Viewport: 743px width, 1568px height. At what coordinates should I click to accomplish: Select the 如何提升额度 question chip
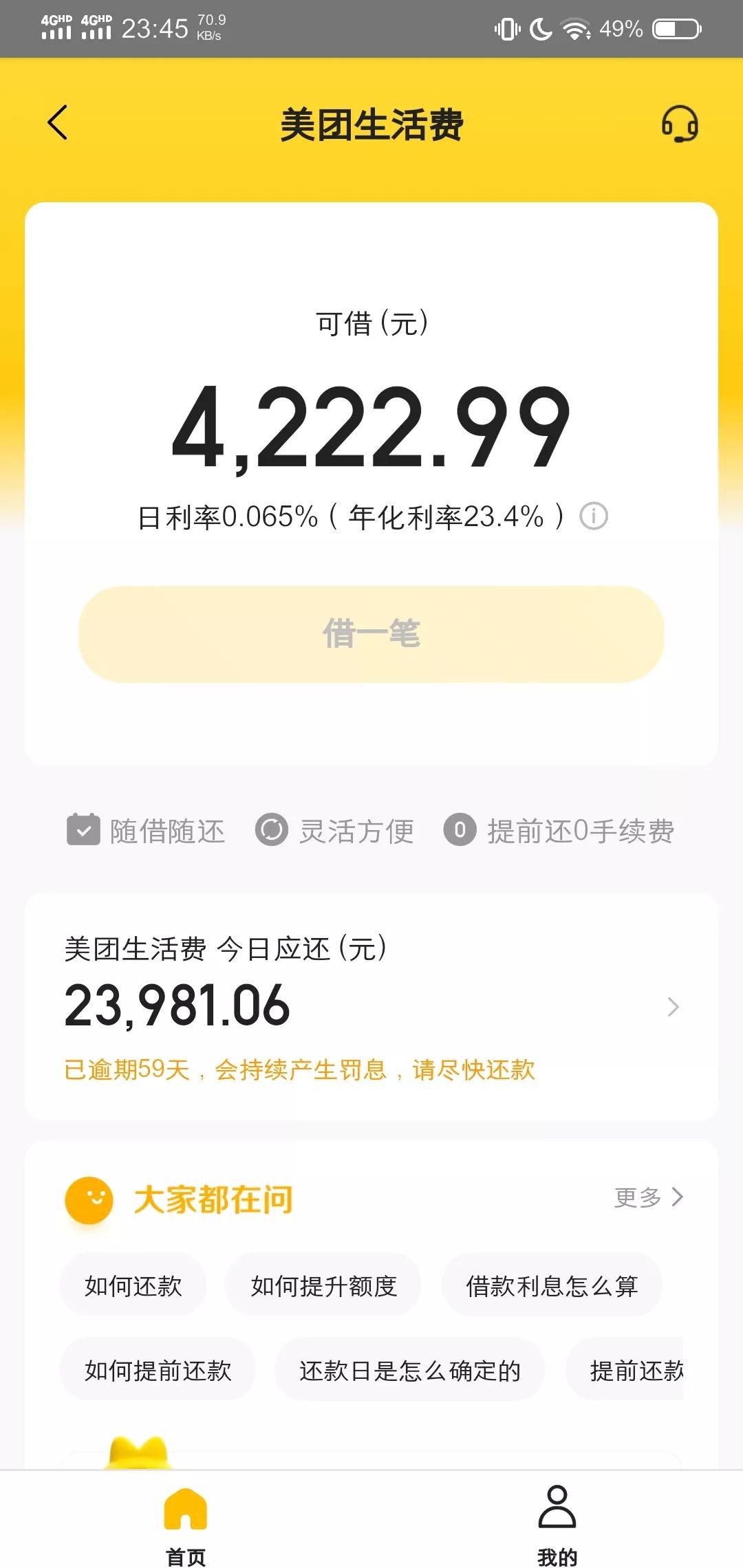pos(323,1285)
